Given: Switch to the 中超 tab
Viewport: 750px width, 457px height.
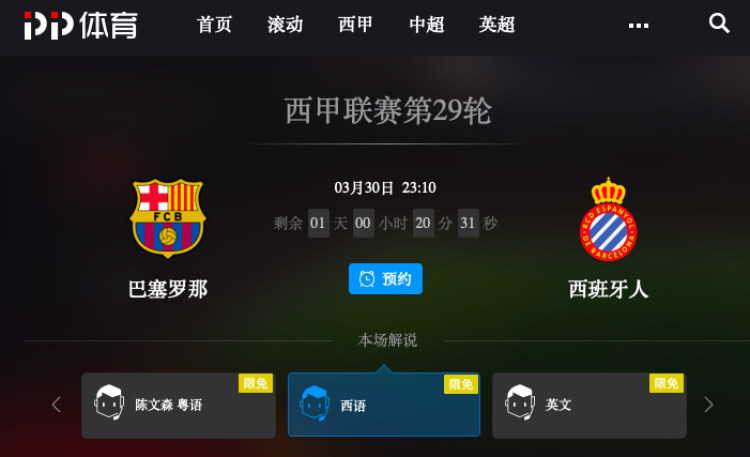Looking at the screenshot, I should [x=427, y=25].
